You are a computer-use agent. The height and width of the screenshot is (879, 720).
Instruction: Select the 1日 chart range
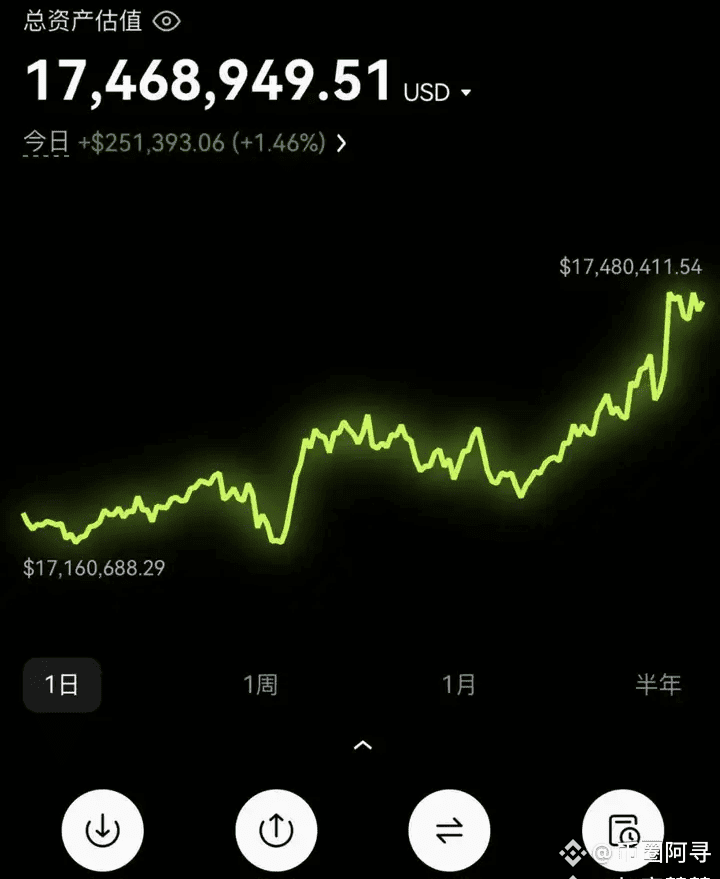click(62, 685)
